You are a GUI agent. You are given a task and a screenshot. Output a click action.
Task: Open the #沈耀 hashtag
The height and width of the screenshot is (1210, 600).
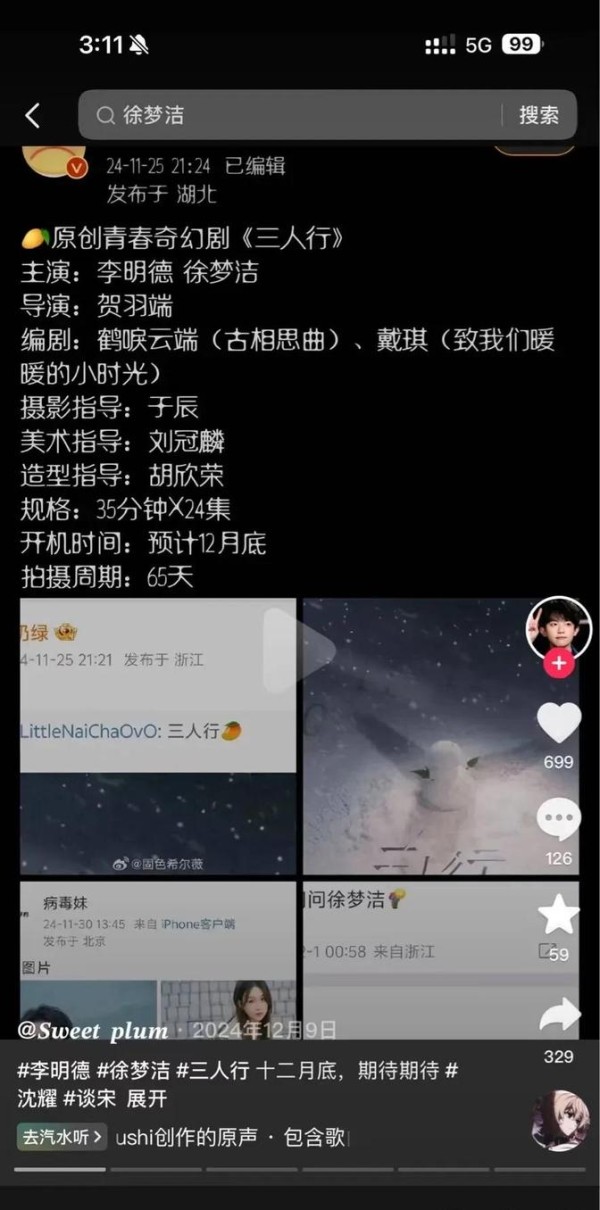coord(37,1098)
